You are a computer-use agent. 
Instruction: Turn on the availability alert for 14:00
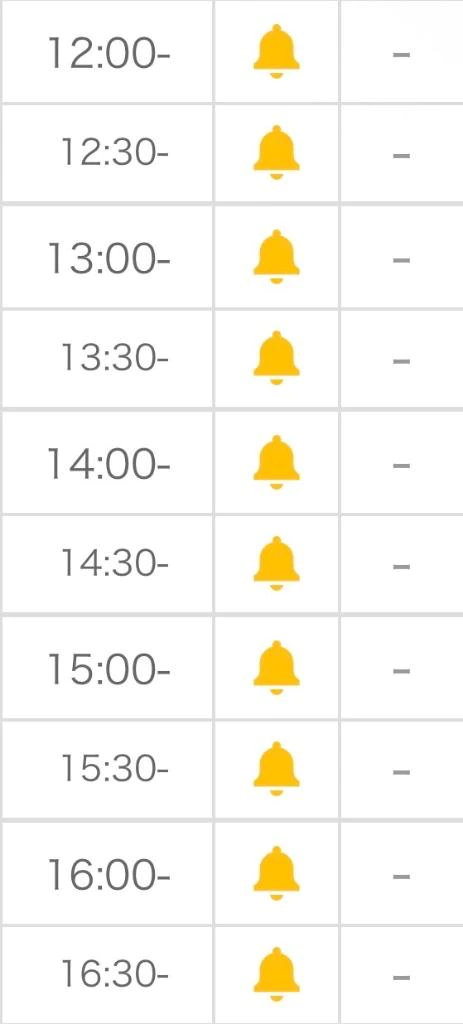click(276, 462)
